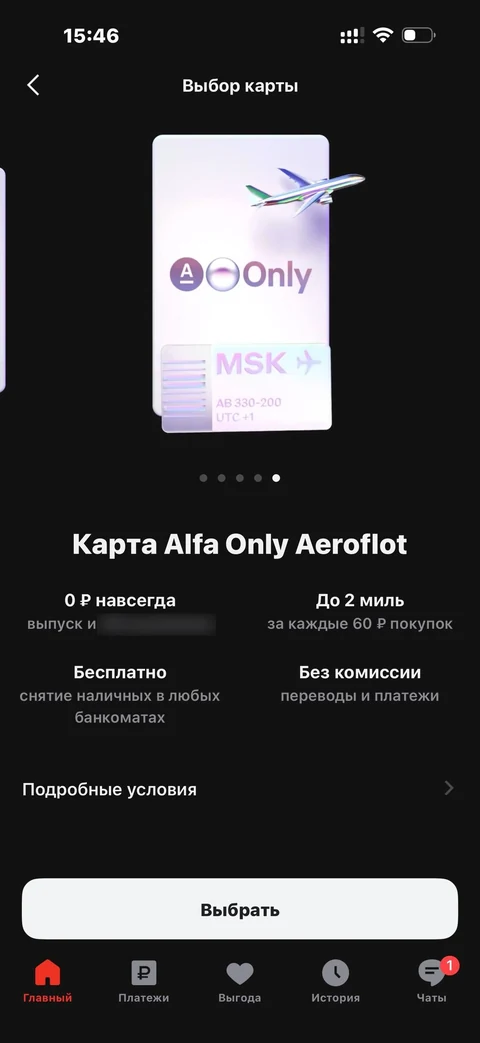
Task: Open the Платежи tab
Action: (144, 982)
